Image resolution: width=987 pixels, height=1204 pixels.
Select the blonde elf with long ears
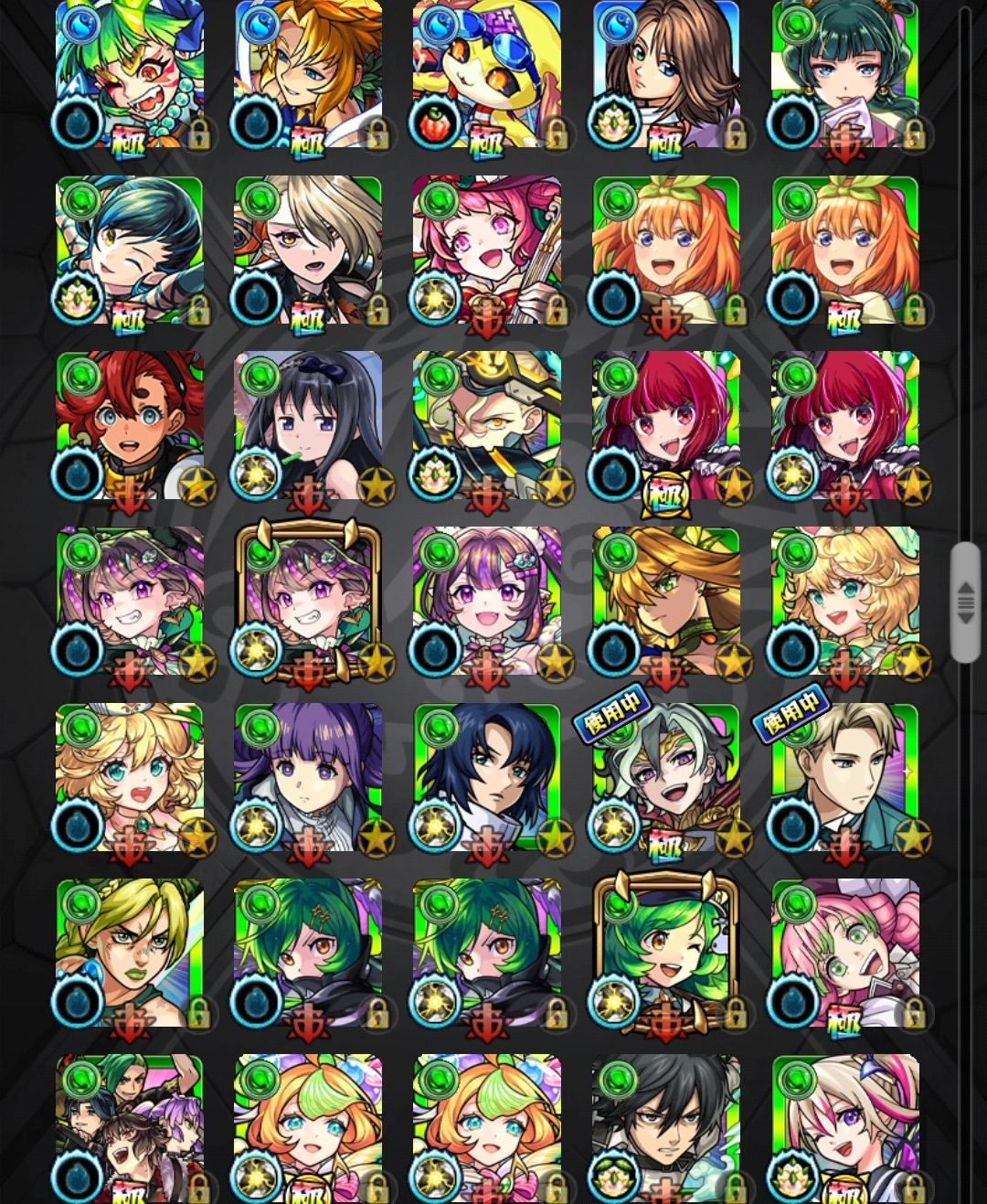[665, 601]
